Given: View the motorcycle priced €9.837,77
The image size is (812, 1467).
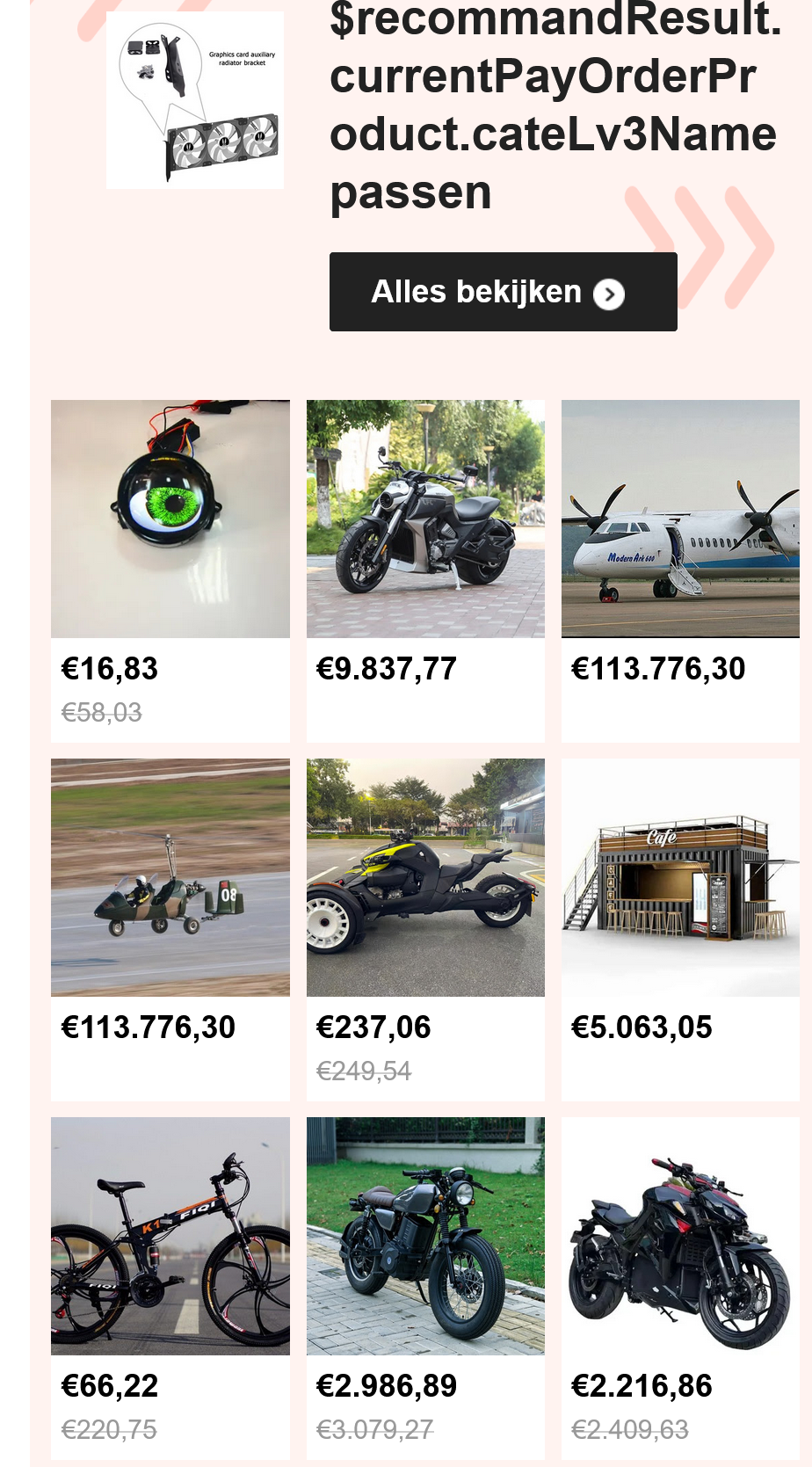Looking at the screenshot, I should tap(425, 571).
